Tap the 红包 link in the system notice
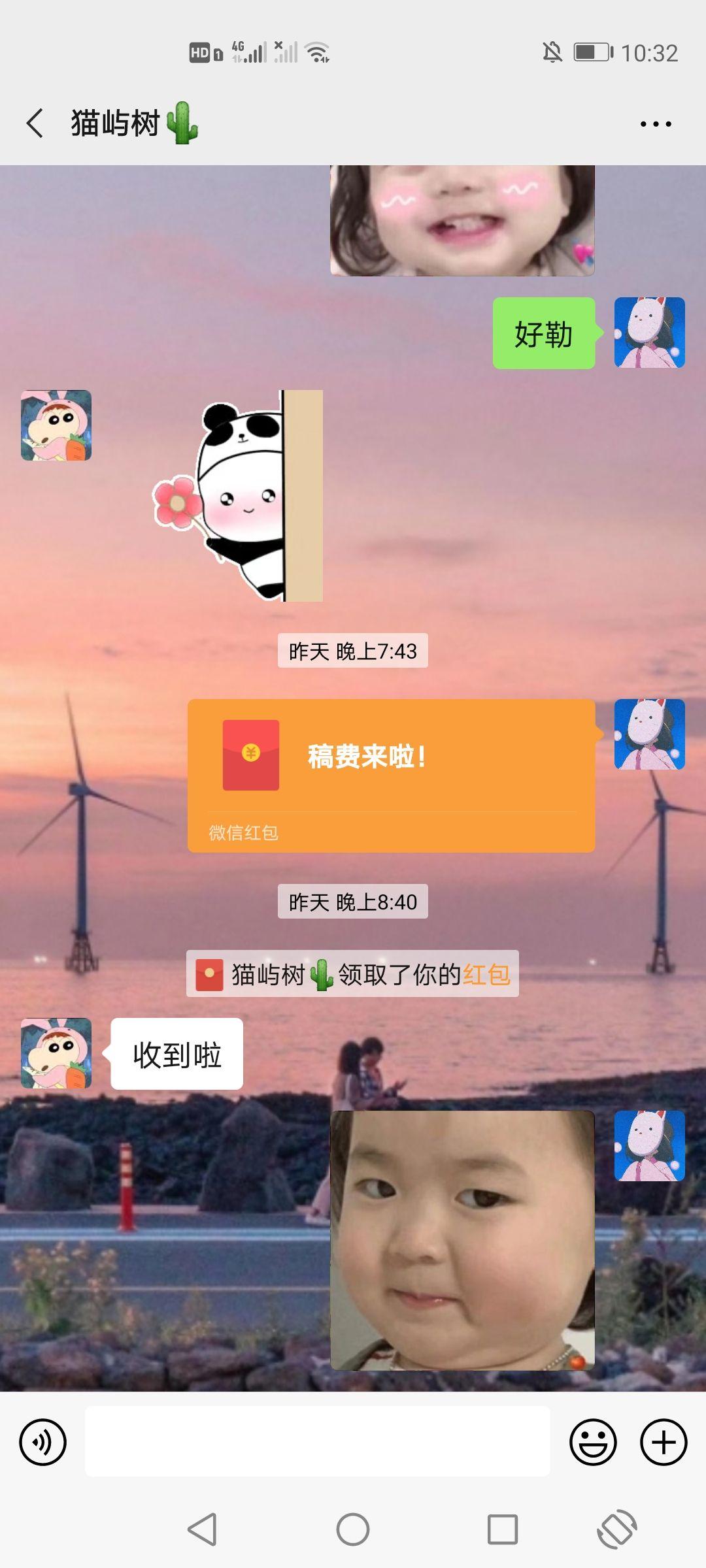 (x=486, y=974)
